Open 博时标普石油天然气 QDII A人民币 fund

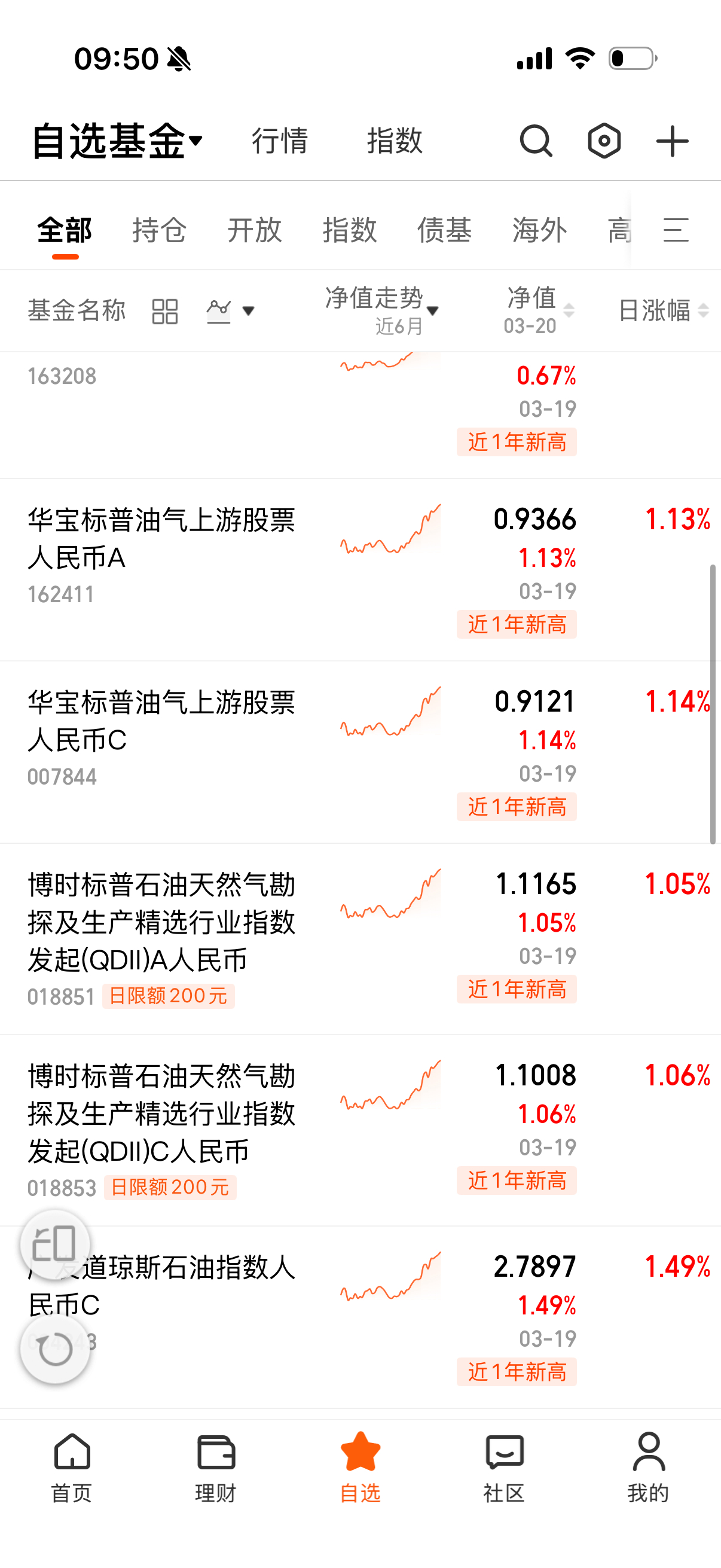161,922
